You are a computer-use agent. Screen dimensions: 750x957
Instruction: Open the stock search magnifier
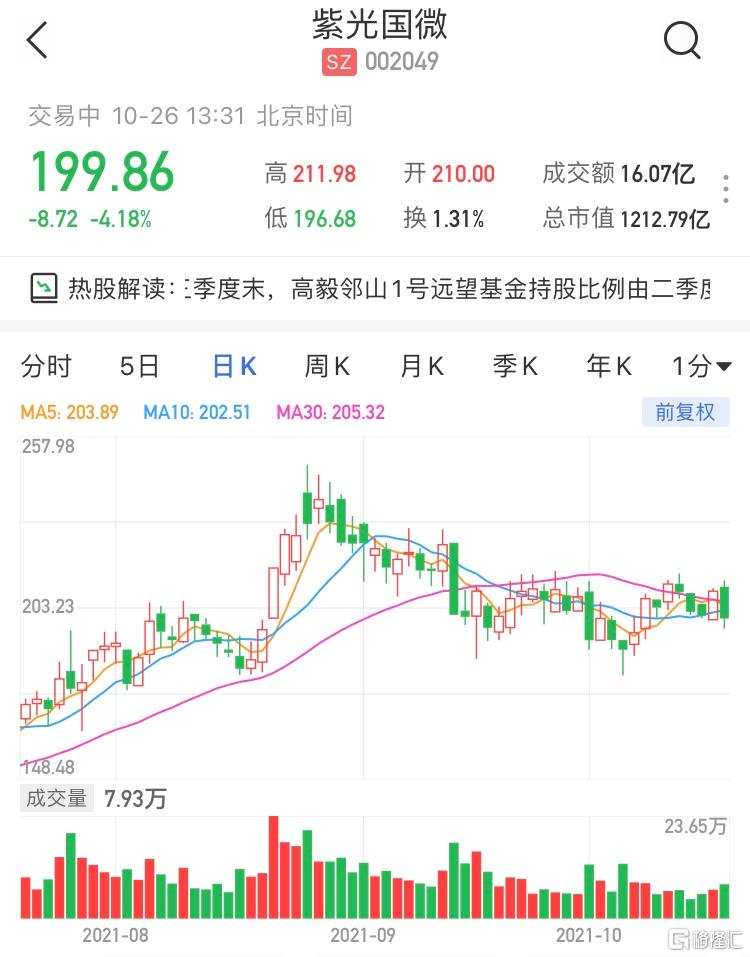pos(682,41)
